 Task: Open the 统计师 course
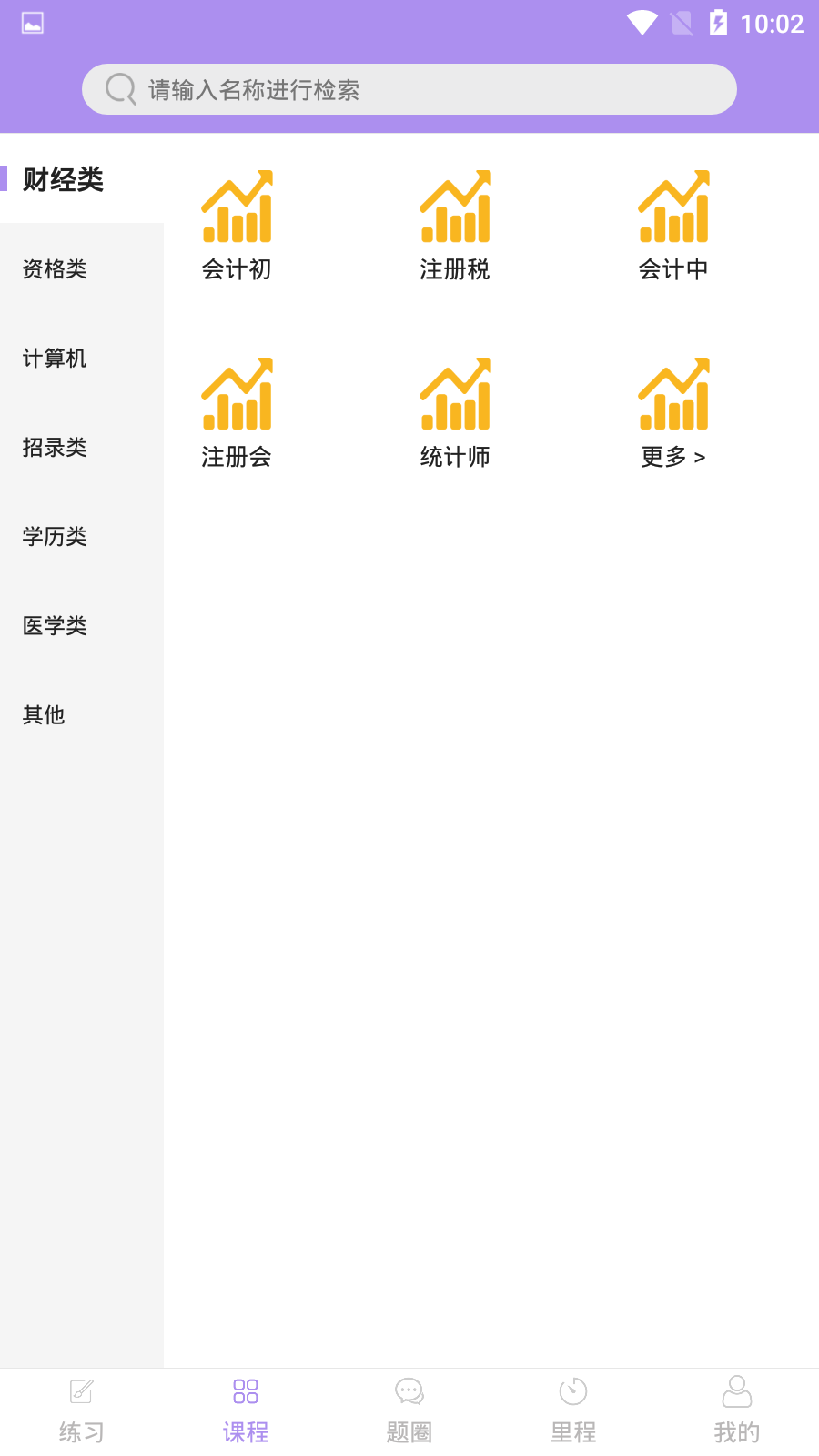pyautogui.click(x=455, y=412)
